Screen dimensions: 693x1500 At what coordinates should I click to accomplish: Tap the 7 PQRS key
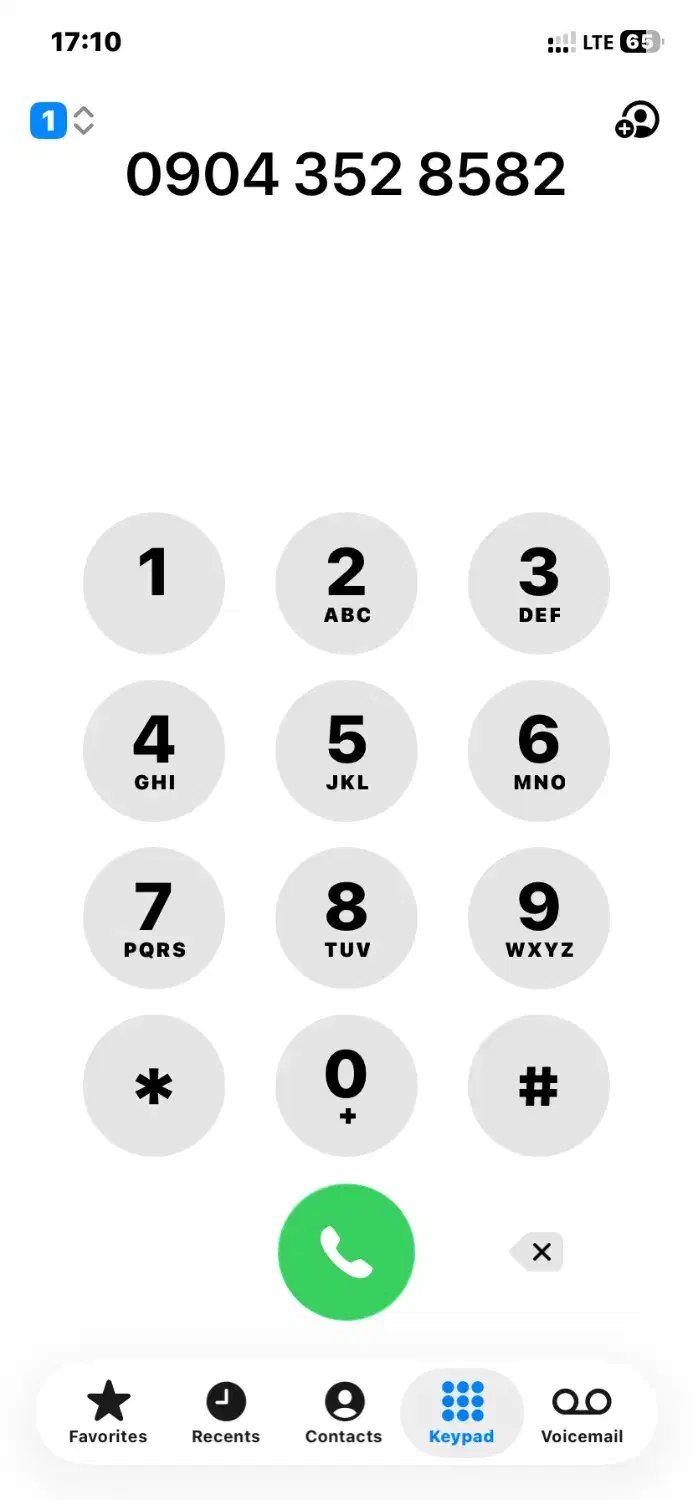pos(154,918)
